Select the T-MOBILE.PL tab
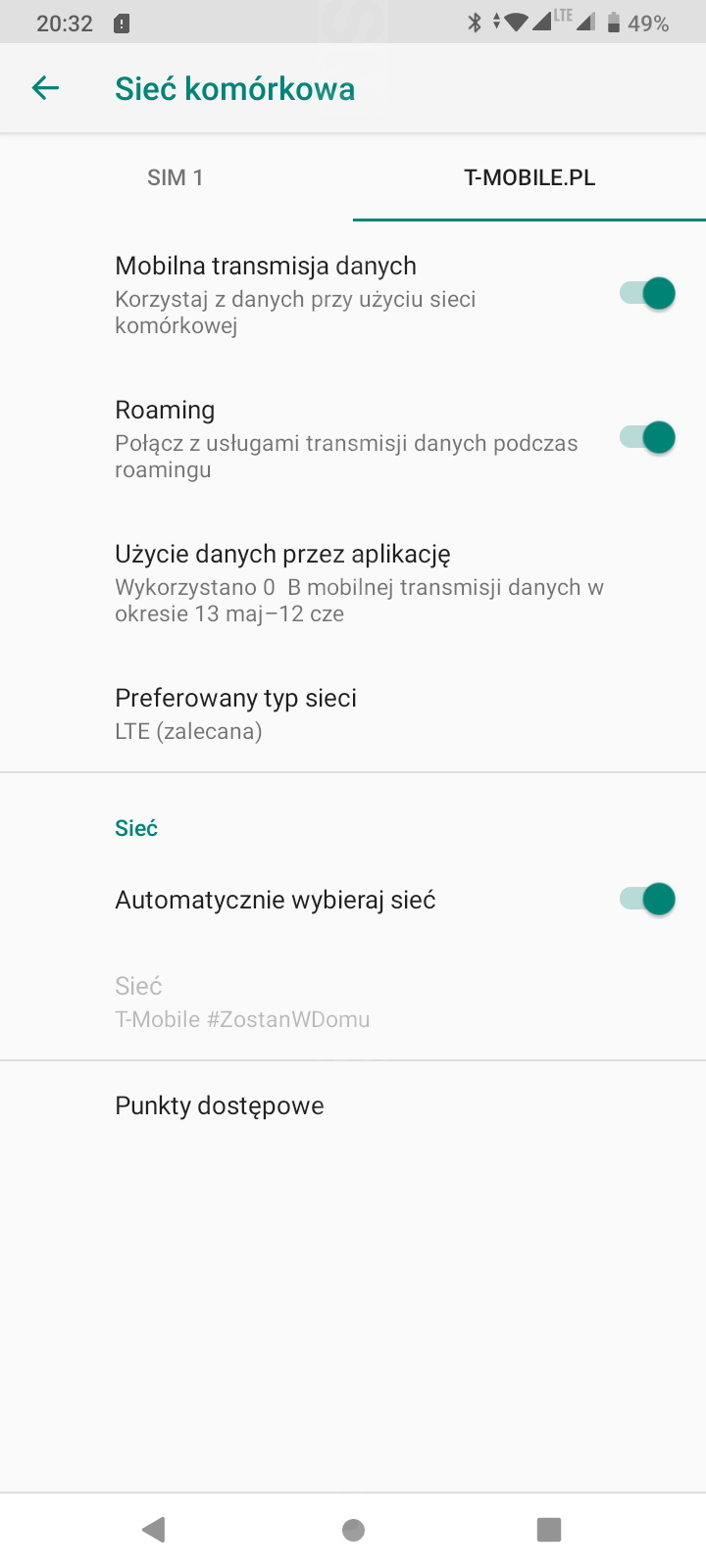 (529, 177)
